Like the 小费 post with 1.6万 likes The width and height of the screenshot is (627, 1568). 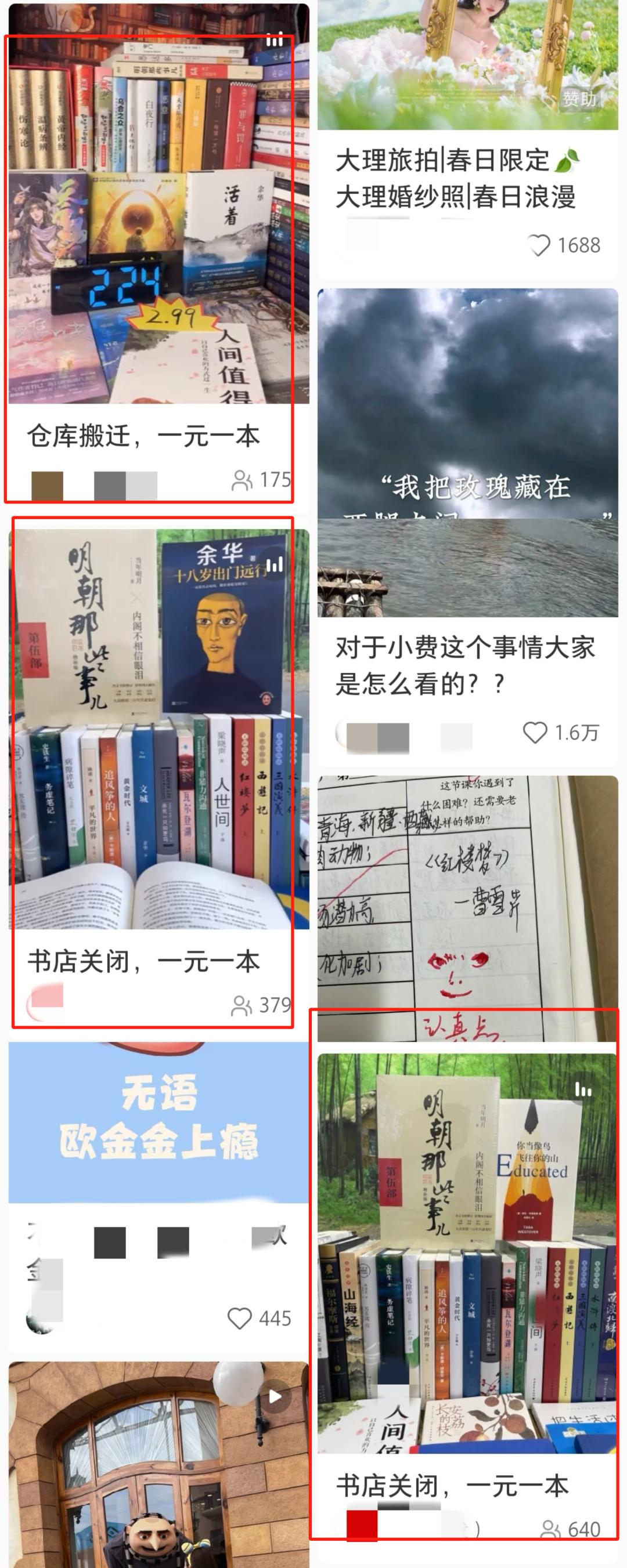535,732
